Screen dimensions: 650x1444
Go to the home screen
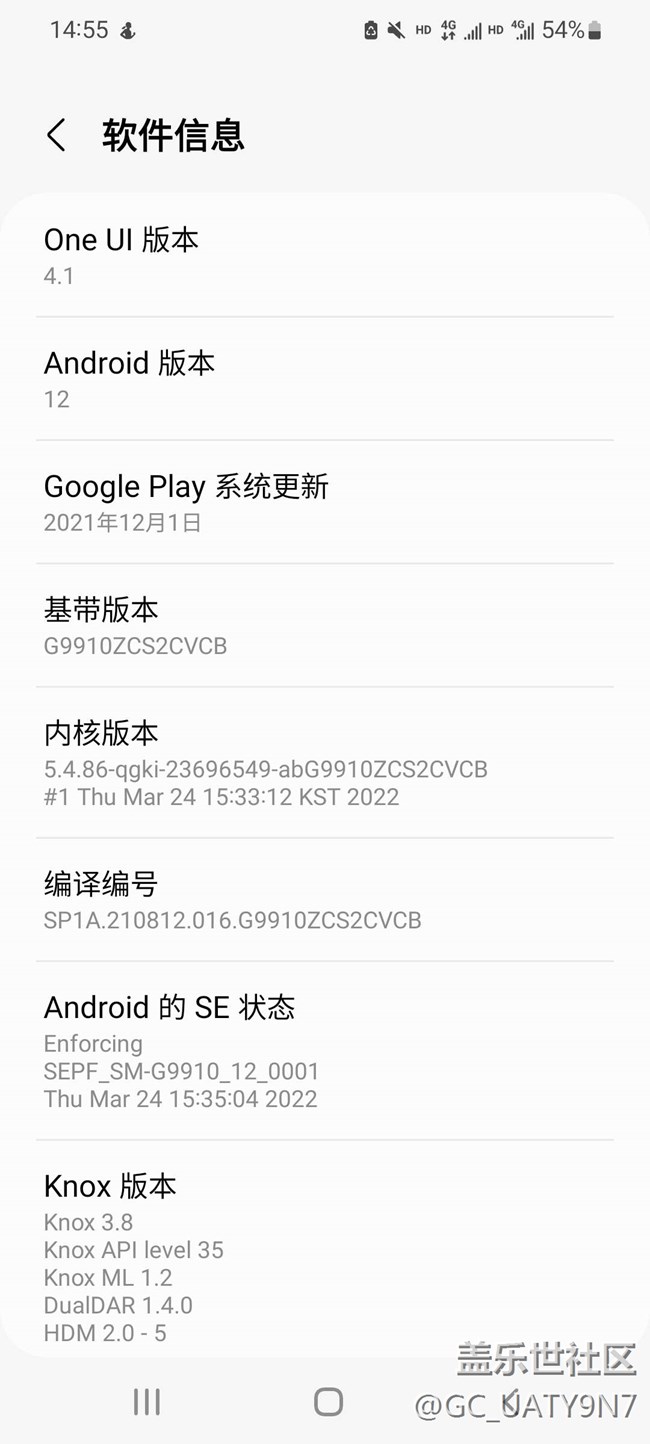(x=328, y=1401)
